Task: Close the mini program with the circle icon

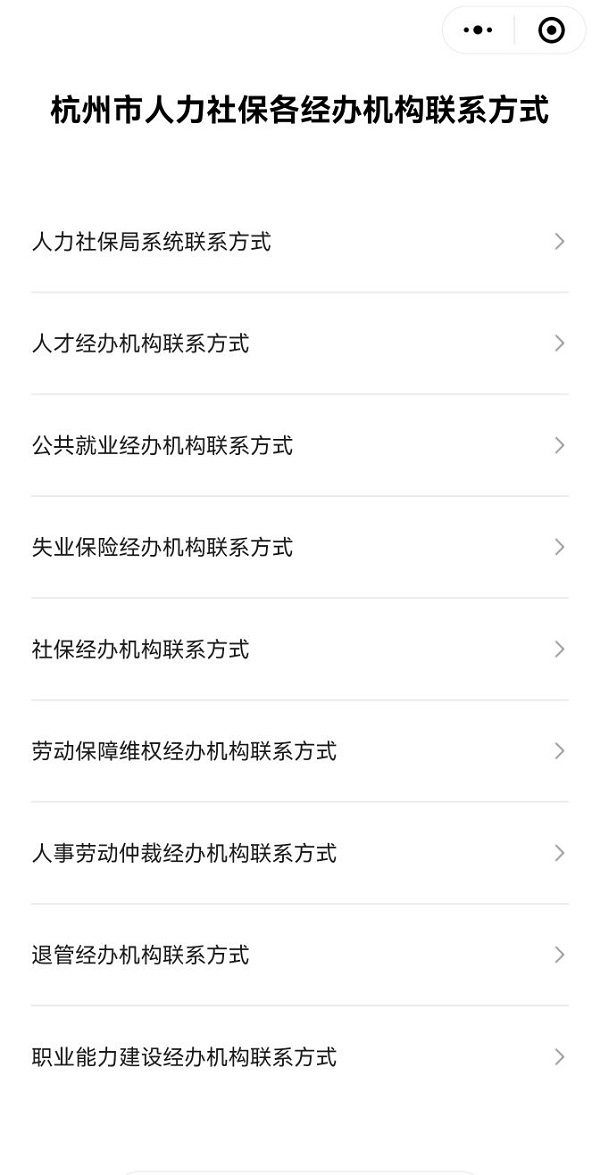Action: tap(551, 31)
